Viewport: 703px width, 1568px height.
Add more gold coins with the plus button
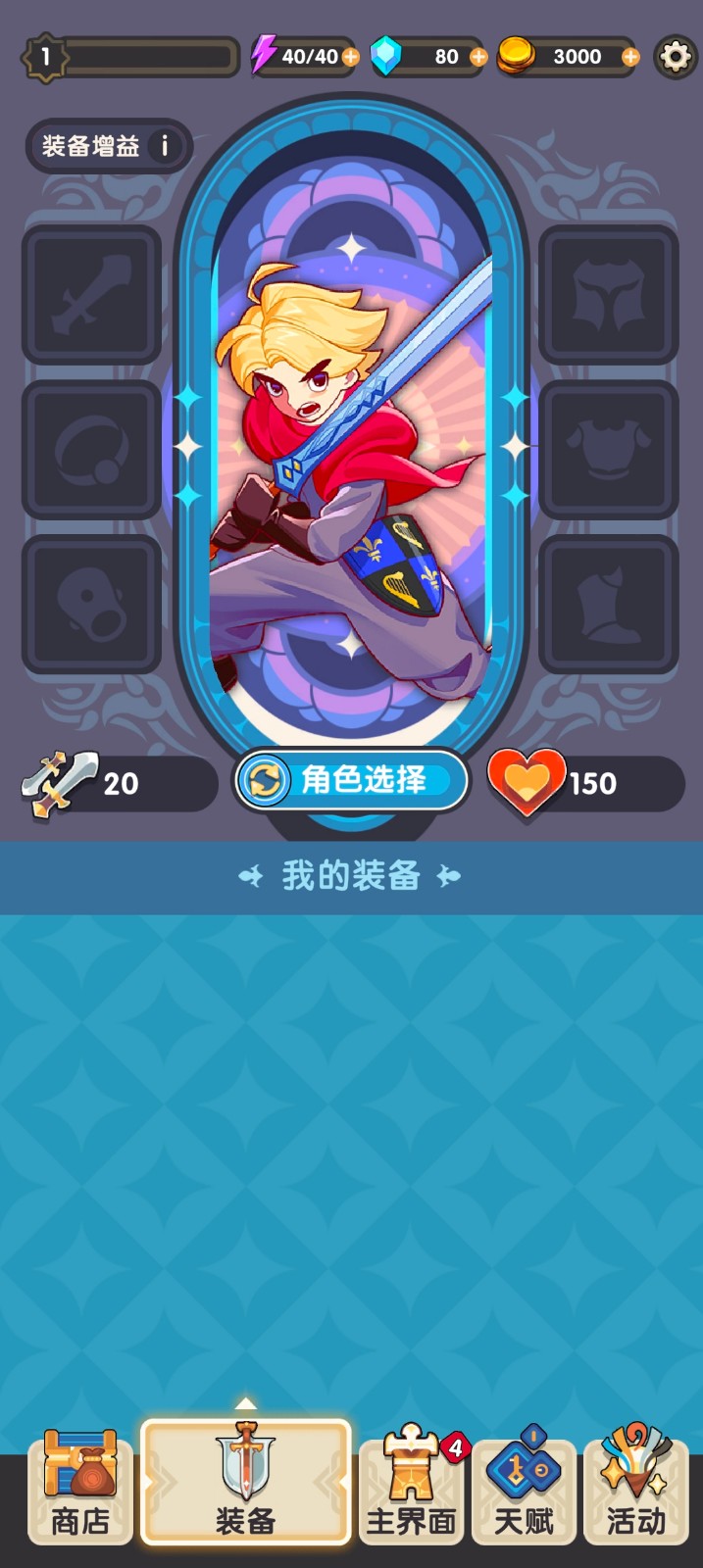[x=630, y=57]
